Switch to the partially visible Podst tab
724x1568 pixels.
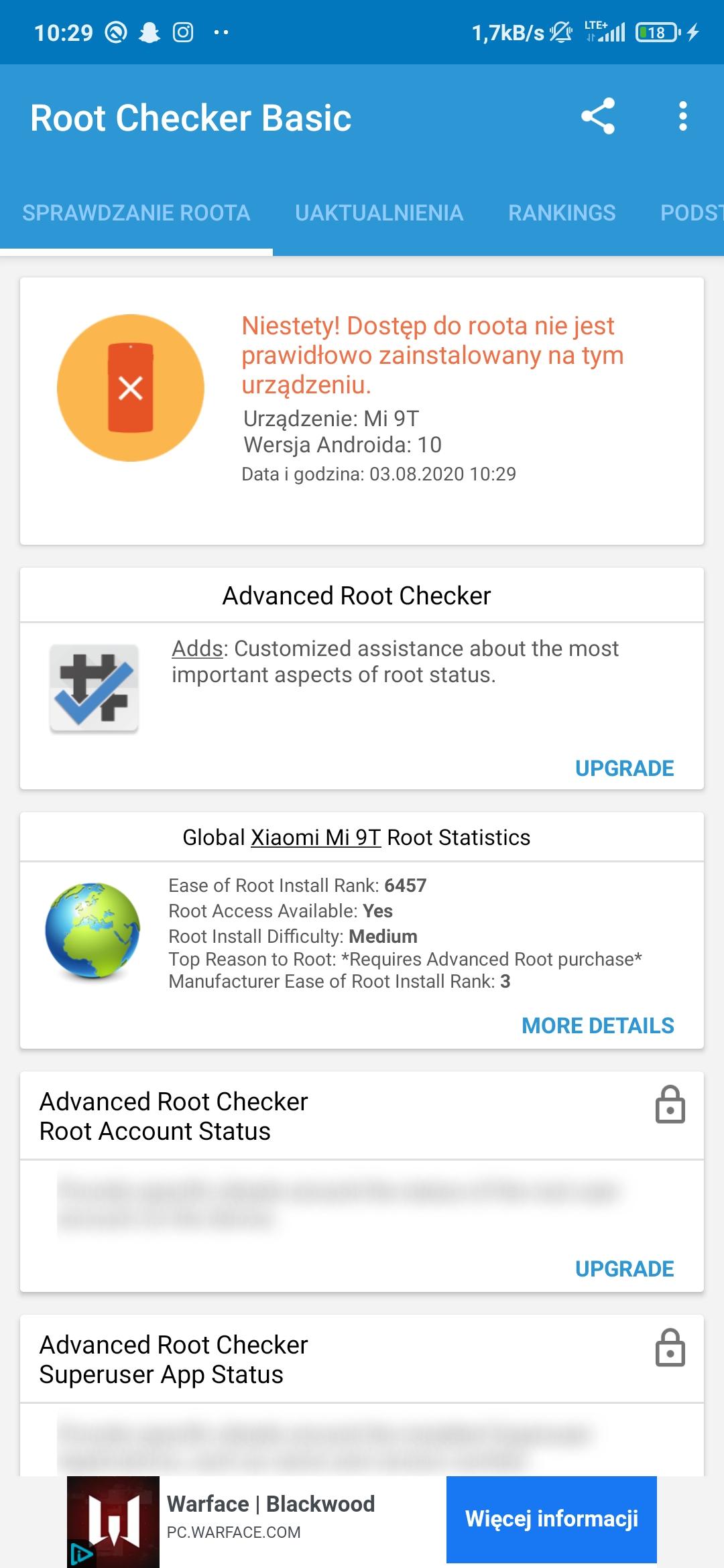(691, 213)
